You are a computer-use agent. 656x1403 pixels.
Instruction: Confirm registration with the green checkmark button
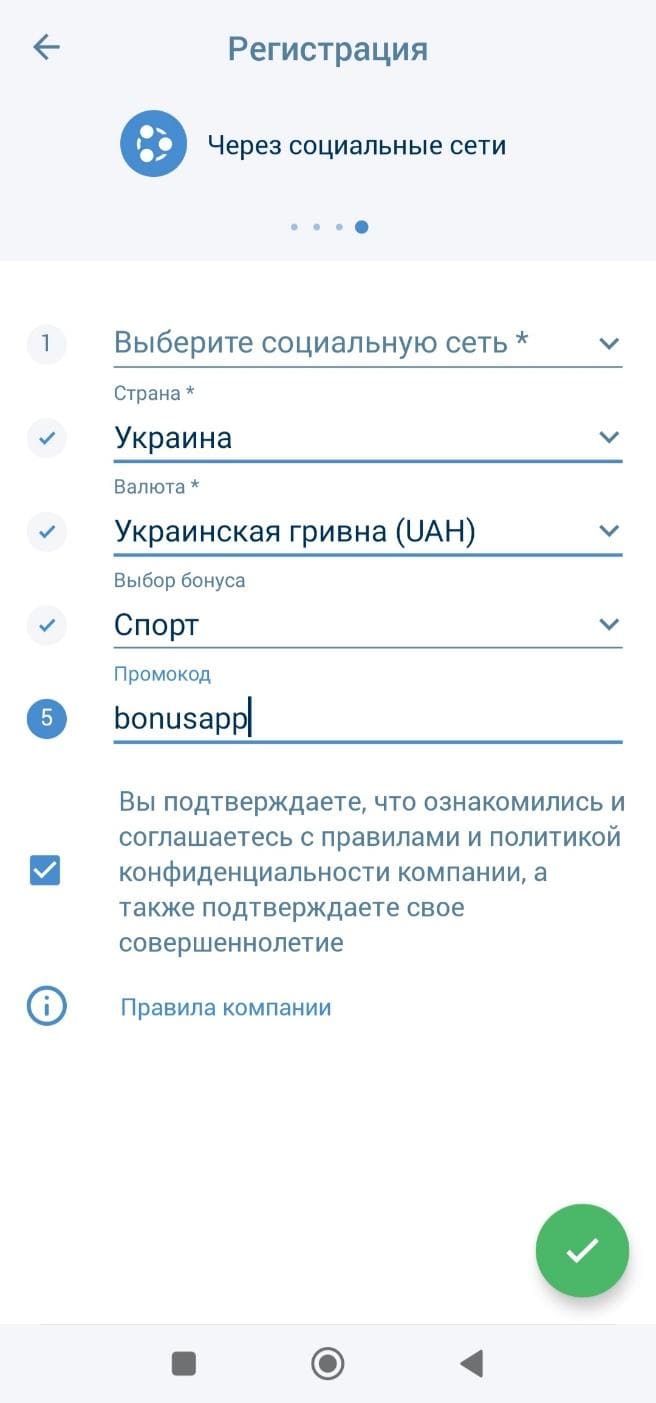[582, 1250]
